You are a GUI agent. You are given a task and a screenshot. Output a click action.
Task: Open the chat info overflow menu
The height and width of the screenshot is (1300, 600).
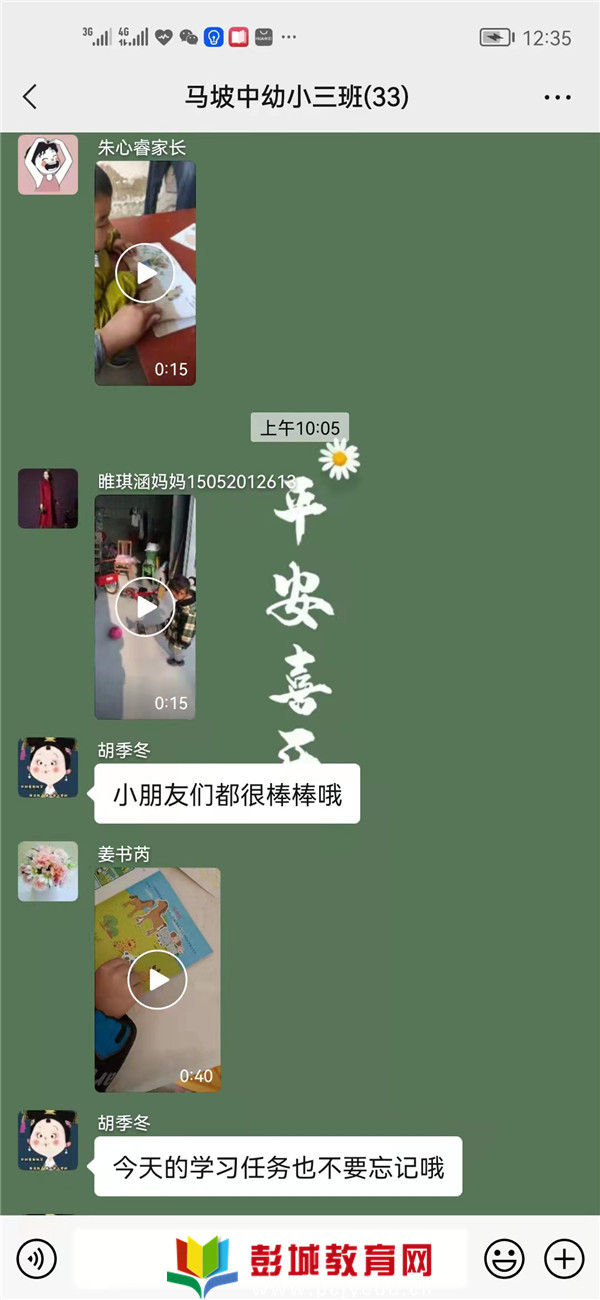click(557, 97)
